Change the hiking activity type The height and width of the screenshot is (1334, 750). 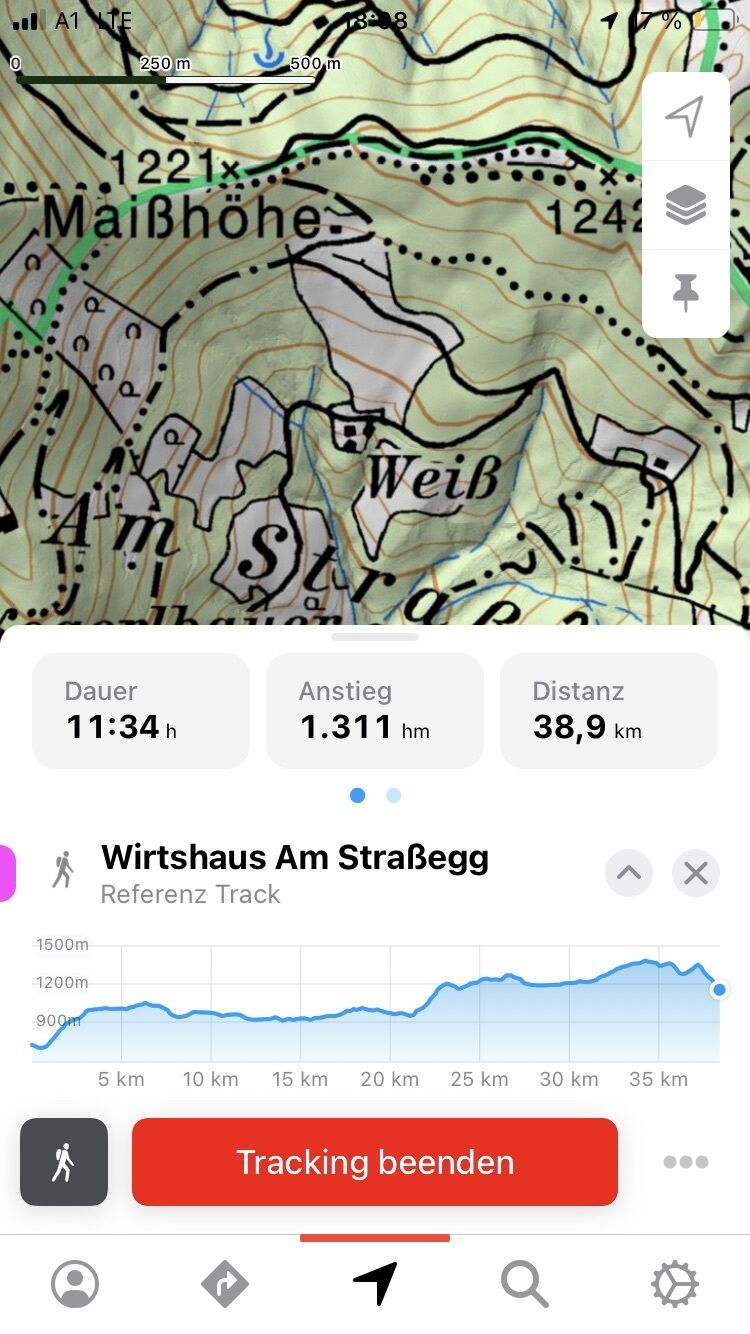[64, 1162]
